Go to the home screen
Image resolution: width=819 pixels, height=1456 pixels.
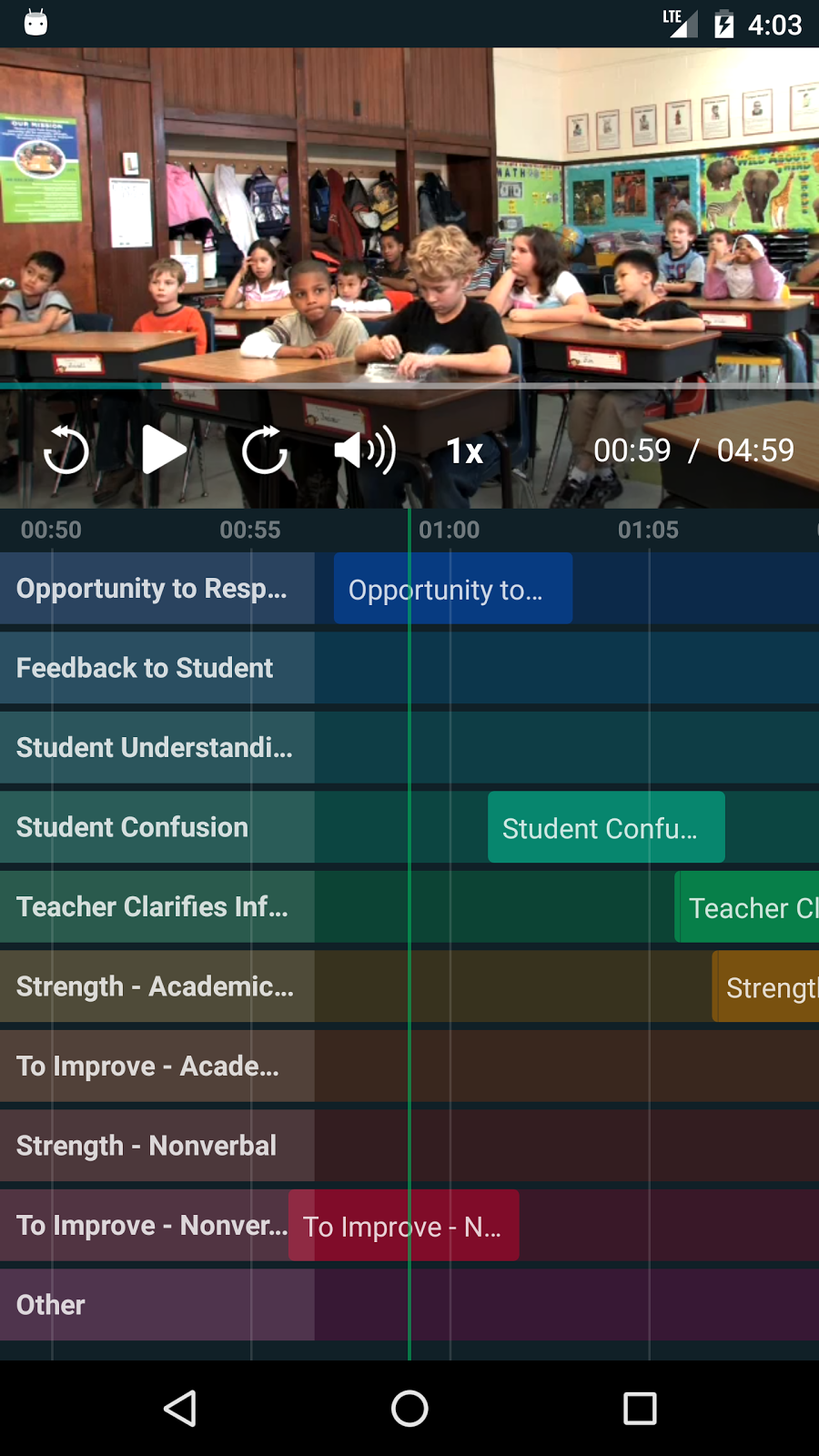[409, 1409]
